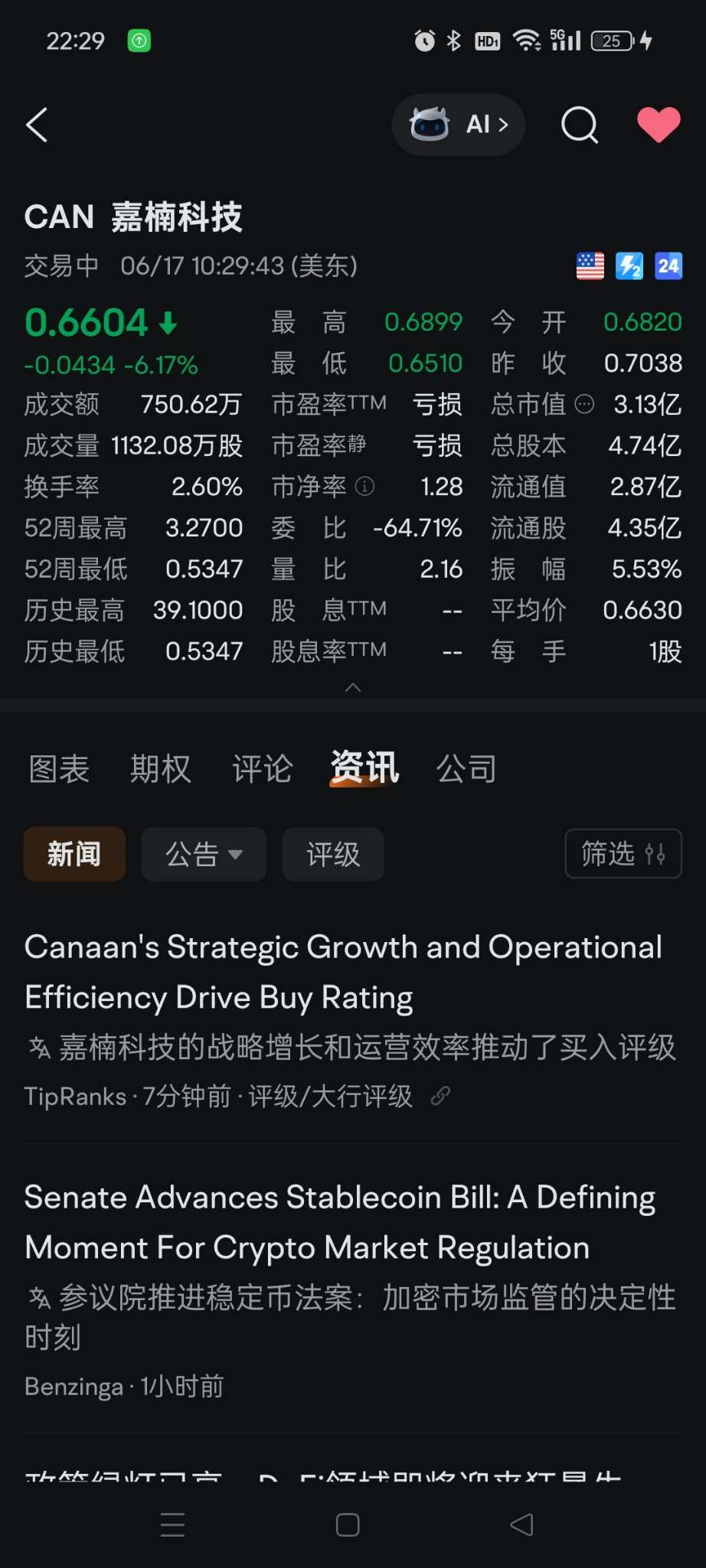Open the AI assistant button
706x1568 pixels.
pyautogui.click(x=458, y=125)
